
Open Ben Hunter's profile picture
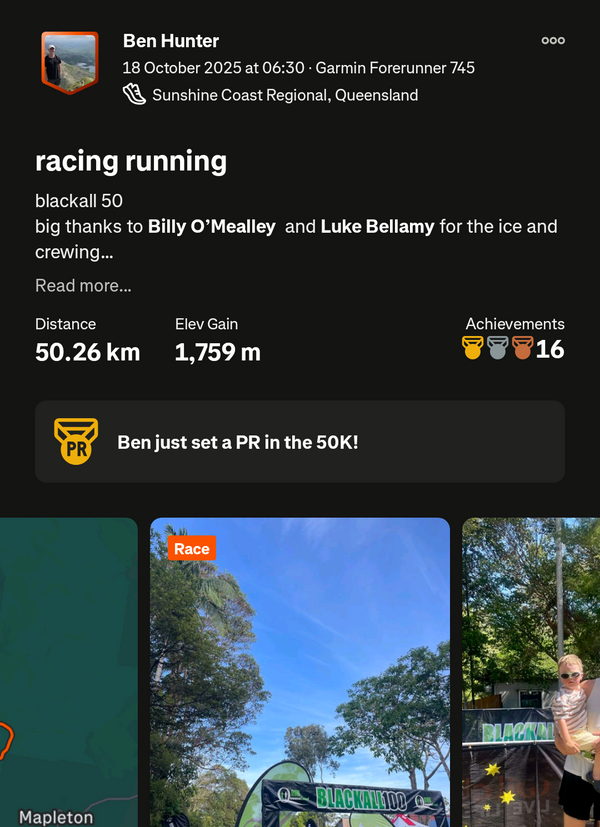click(x=69, y=62)
